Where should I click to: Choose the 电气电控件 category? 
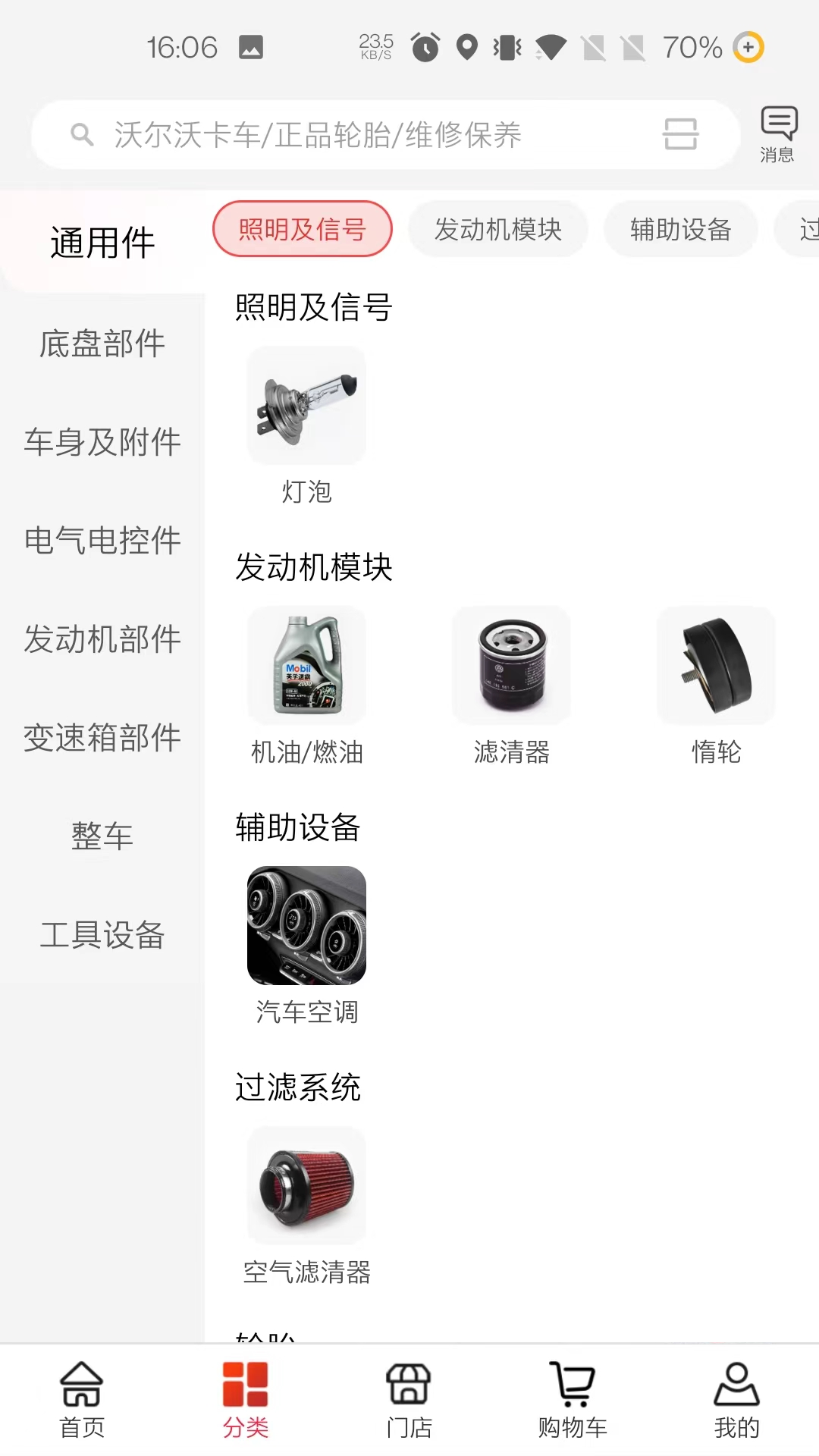coord(102,541)
